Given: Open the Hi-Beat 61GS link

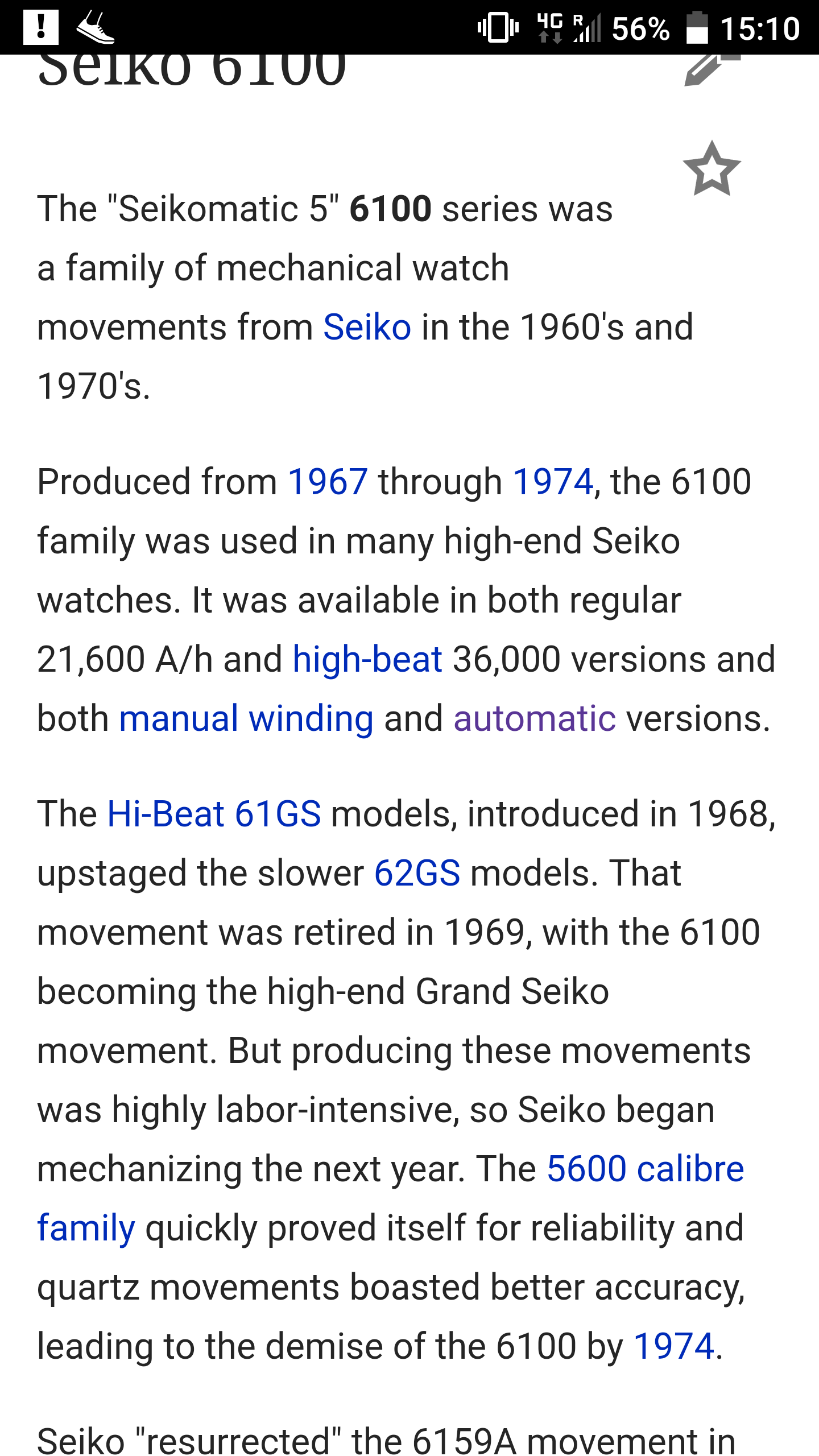Looking at the screenshot, I should (214, 814).
